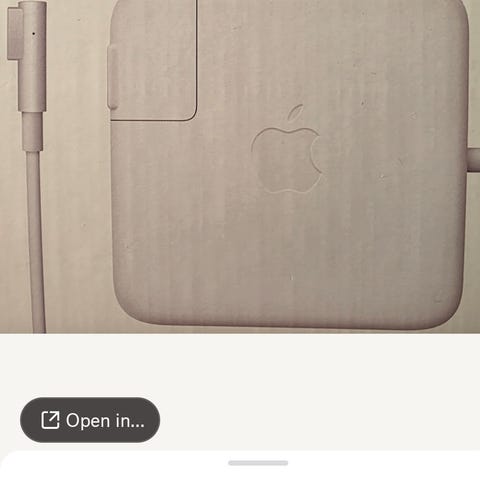Open the MagSafe charger photo

pyautogui.click(x=240, y=166)
